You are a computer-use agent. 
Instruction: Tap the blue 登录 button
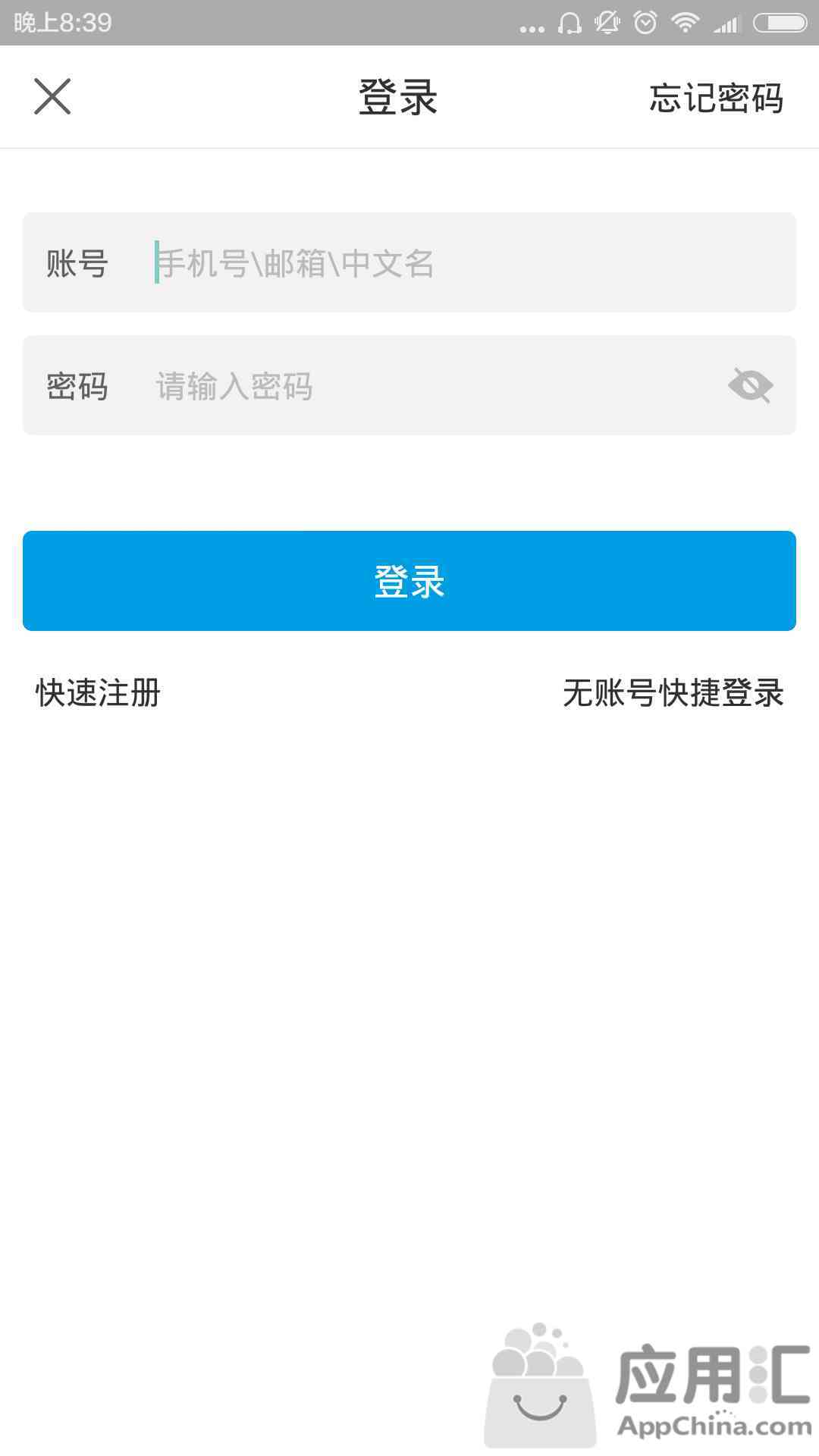coord(409,581)
